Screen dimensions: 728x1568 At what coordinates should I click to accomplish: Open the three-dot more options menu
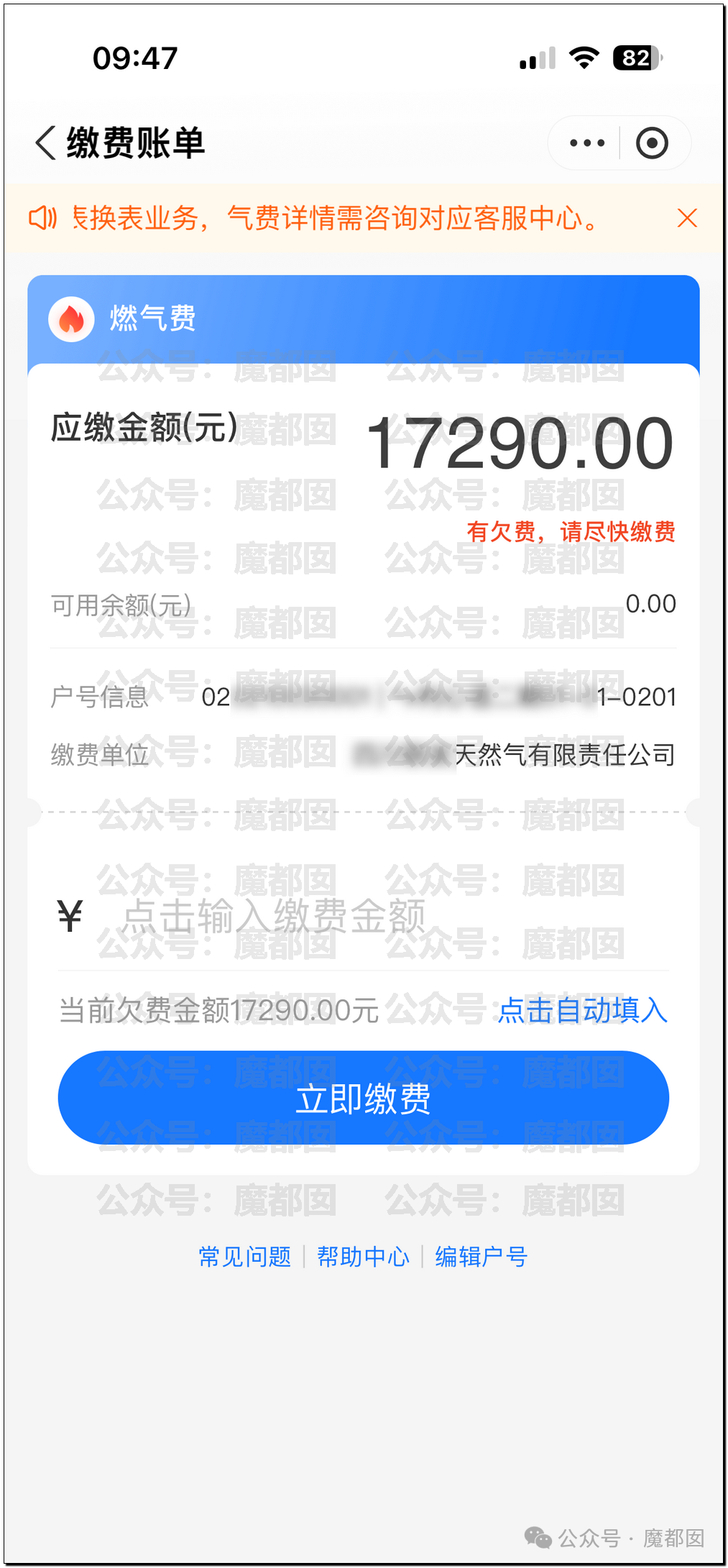[x=586, y=143]
